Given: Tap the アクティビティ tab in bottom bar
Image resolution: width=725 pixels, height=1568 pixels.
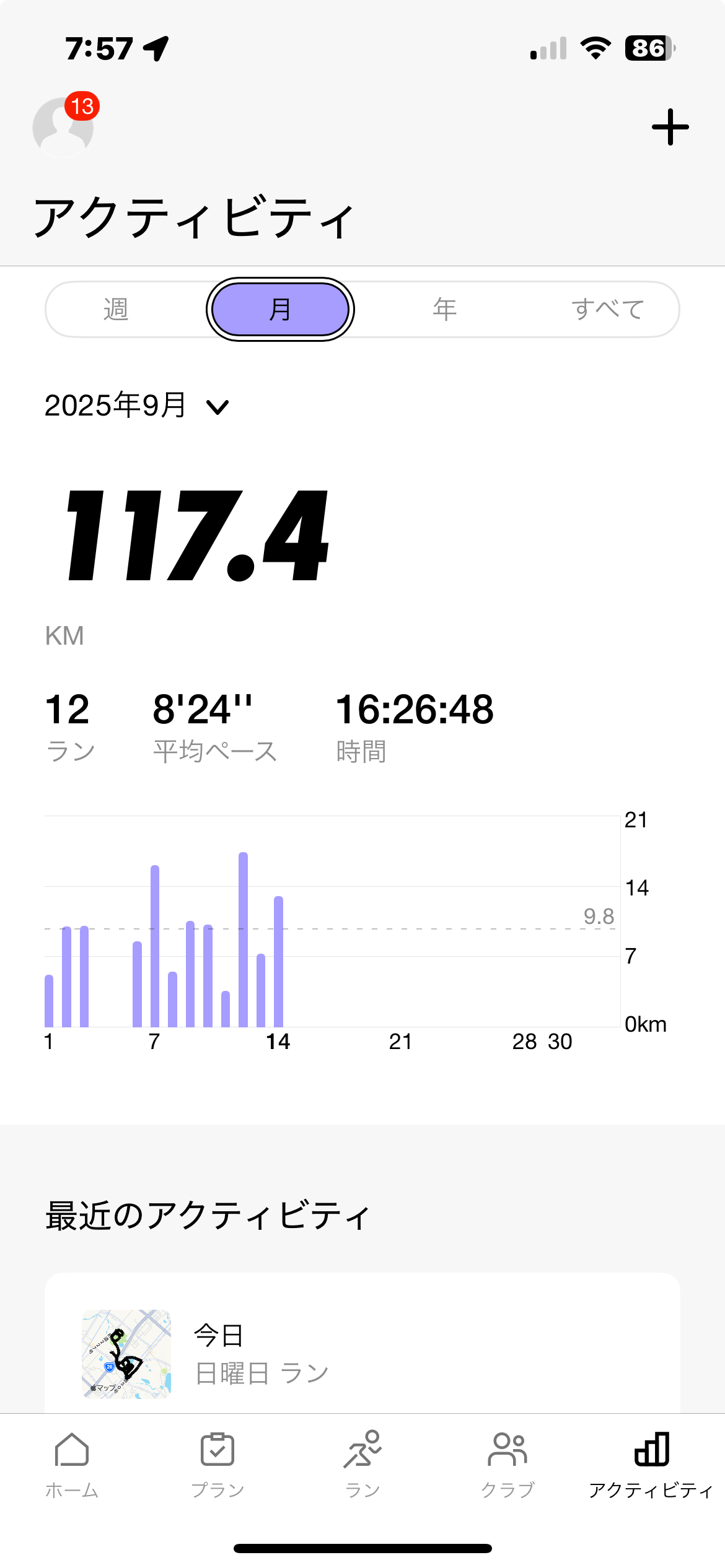Looking at the screenshot, I should click(x=651, y=1465).
